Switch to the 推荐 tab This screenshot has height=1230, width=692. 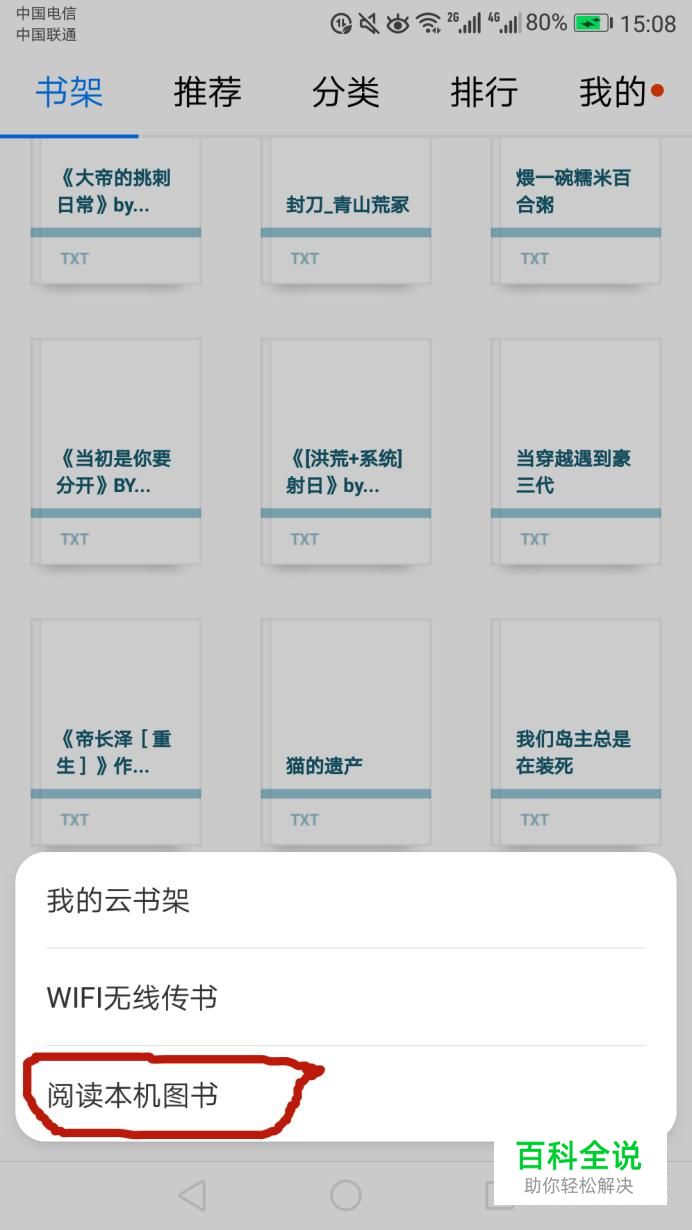pos(208,93)
